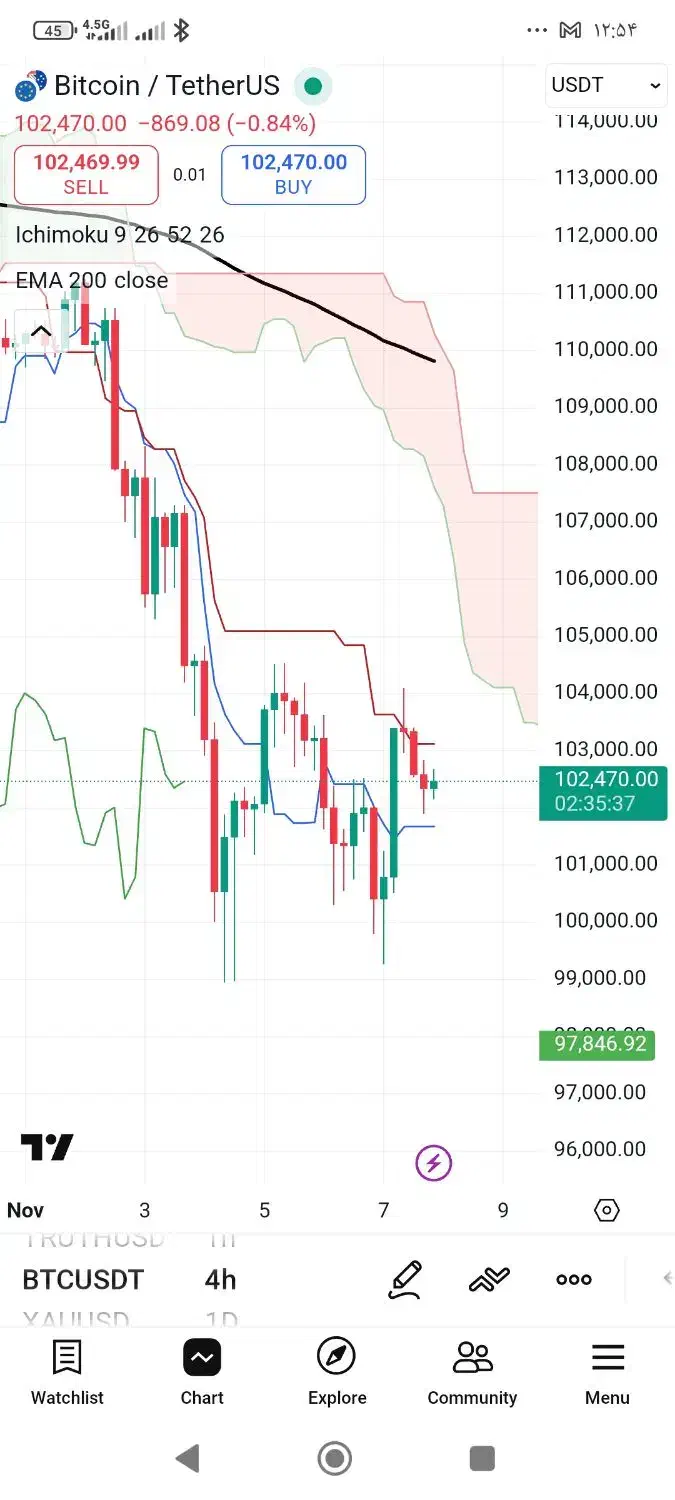The height and width of the screenshot is (1500, 675).
Task: Open the three-dot more options toolbar item
Action: click(x=574, y=1279)
